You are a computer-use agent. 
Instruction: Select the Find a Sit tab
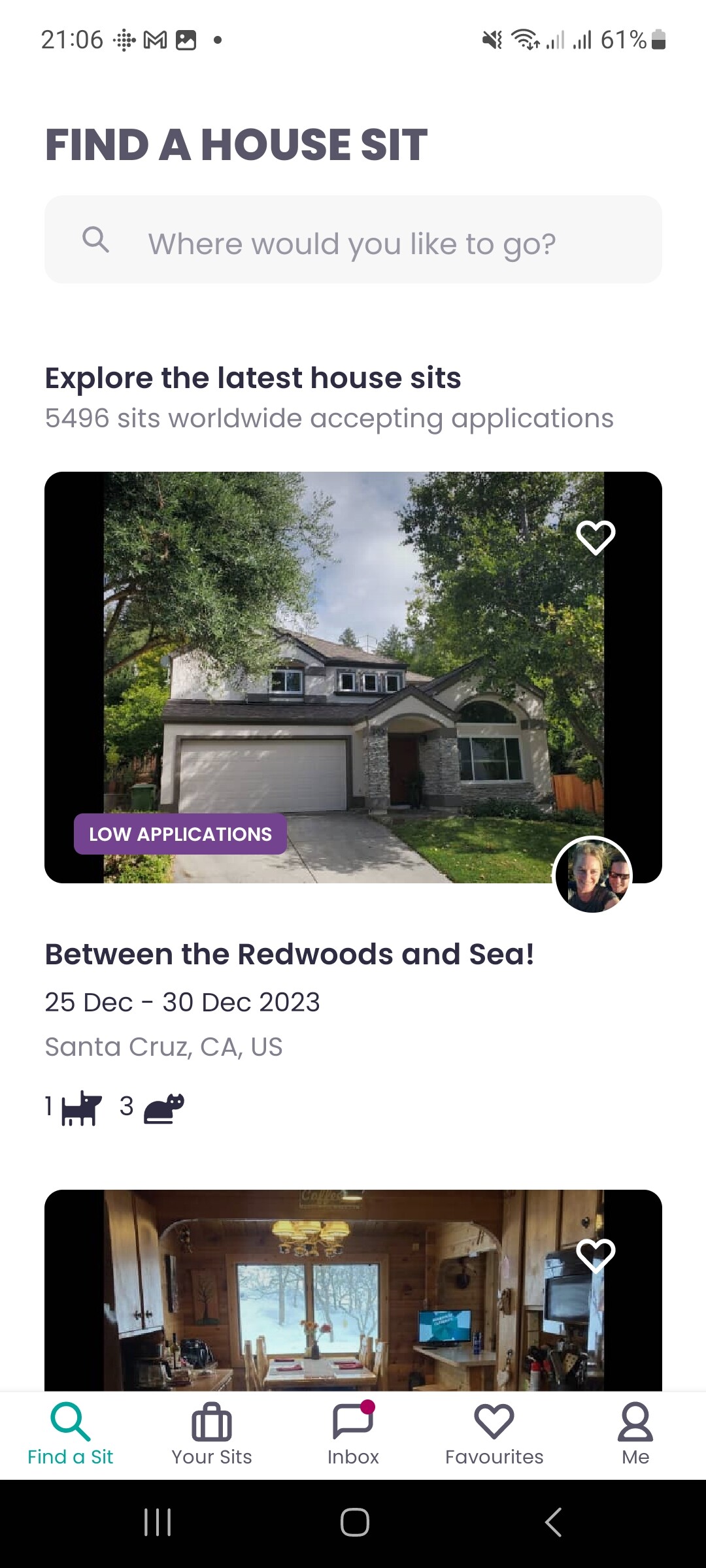tap(71, 1435)
